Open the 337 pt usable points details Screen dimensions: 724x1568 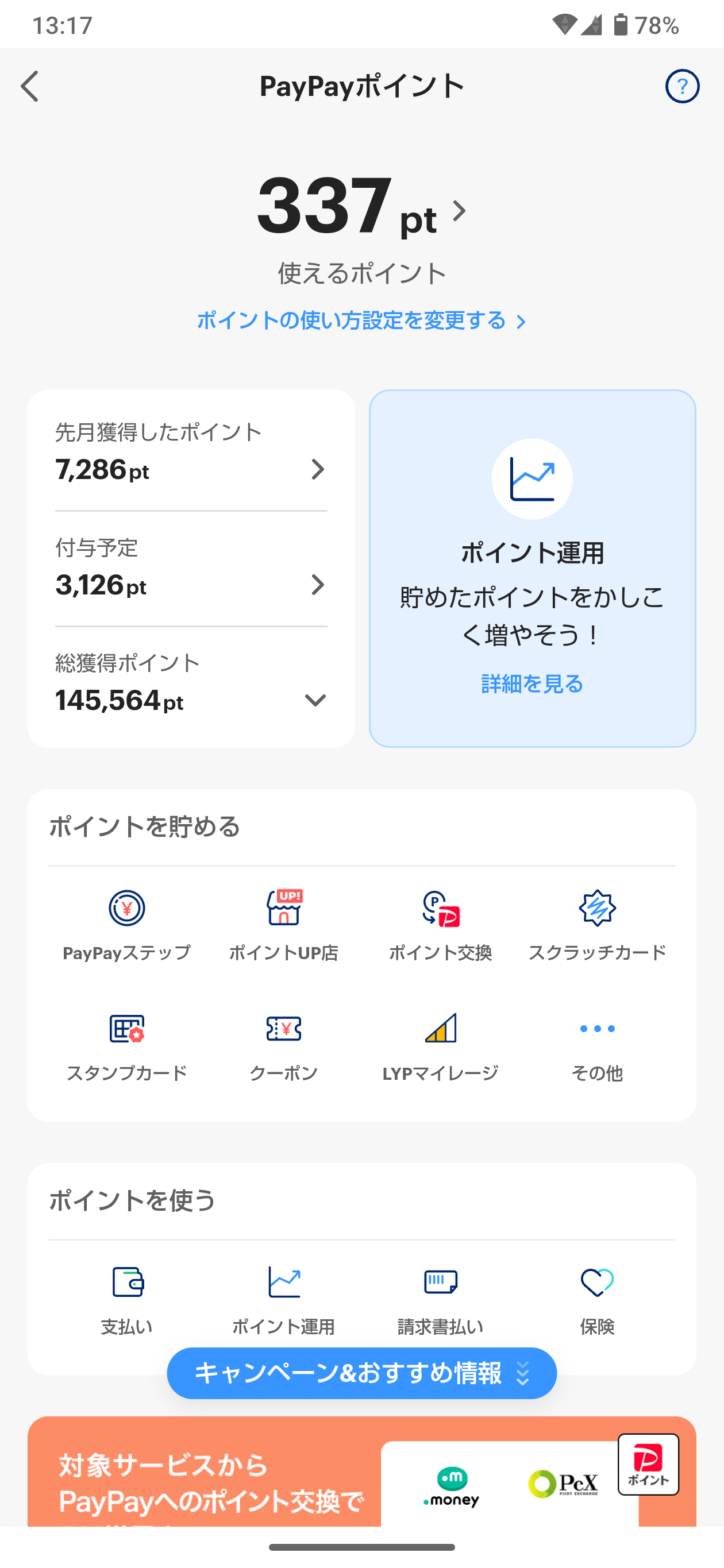[361, 207]
